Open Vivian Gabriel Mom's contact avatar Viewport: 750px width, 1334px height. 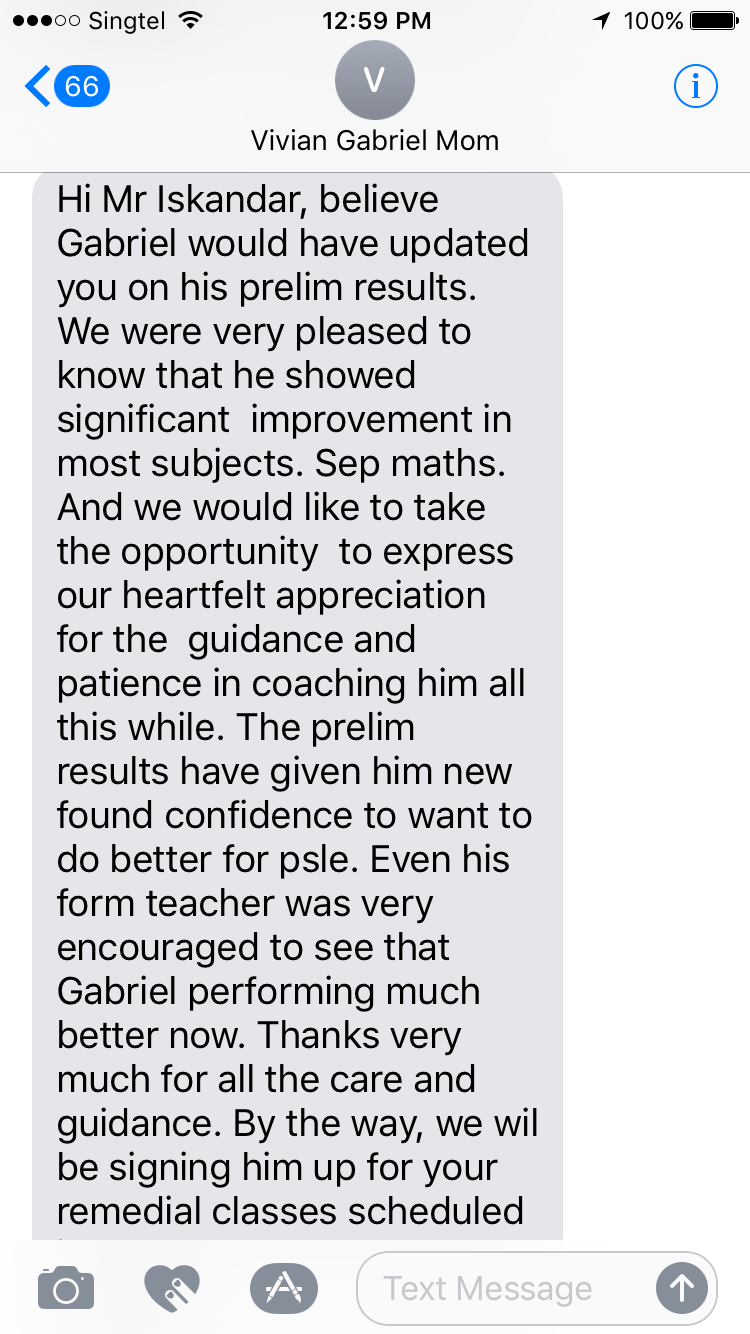375,81
